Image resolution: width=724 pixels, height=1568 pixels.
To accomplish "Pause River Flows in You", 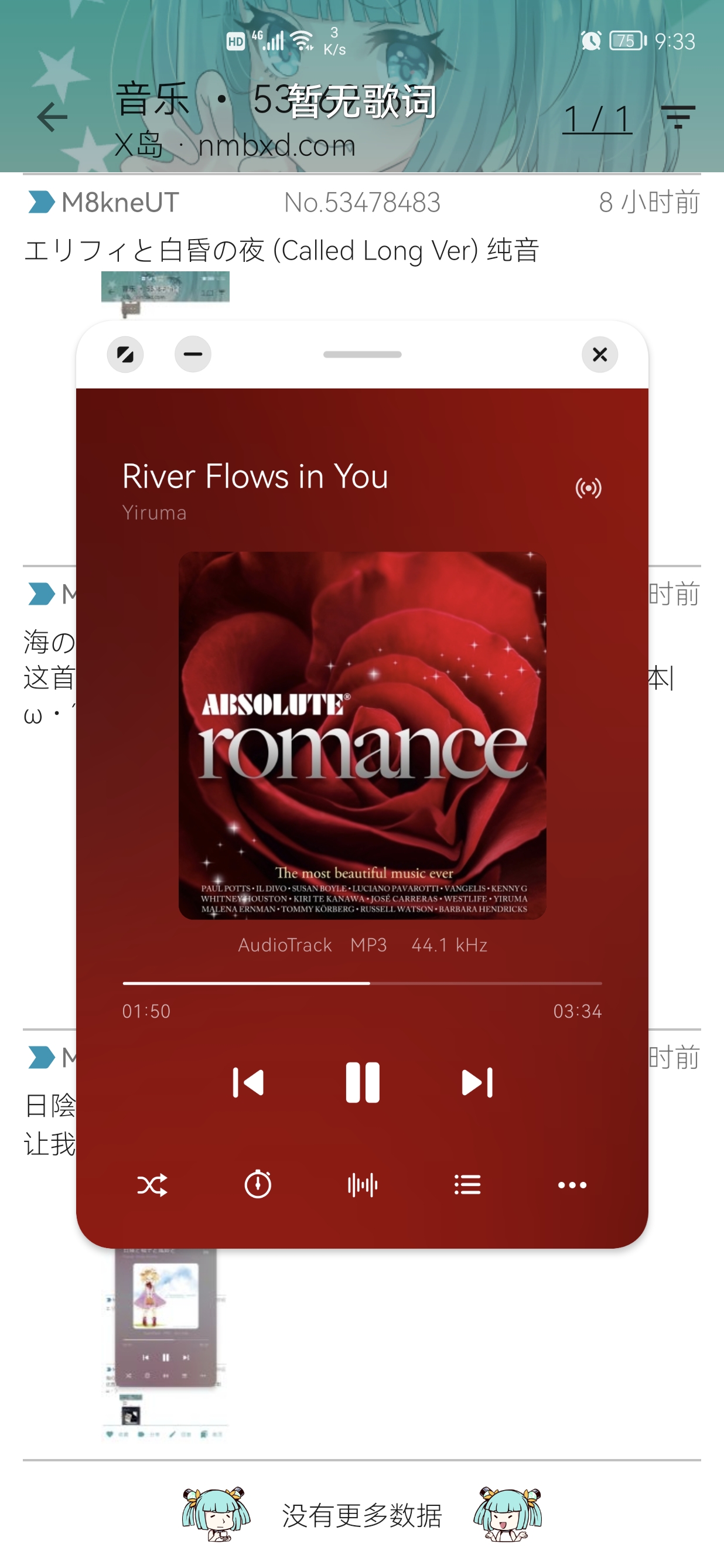I will click(x=362, y=1083).
